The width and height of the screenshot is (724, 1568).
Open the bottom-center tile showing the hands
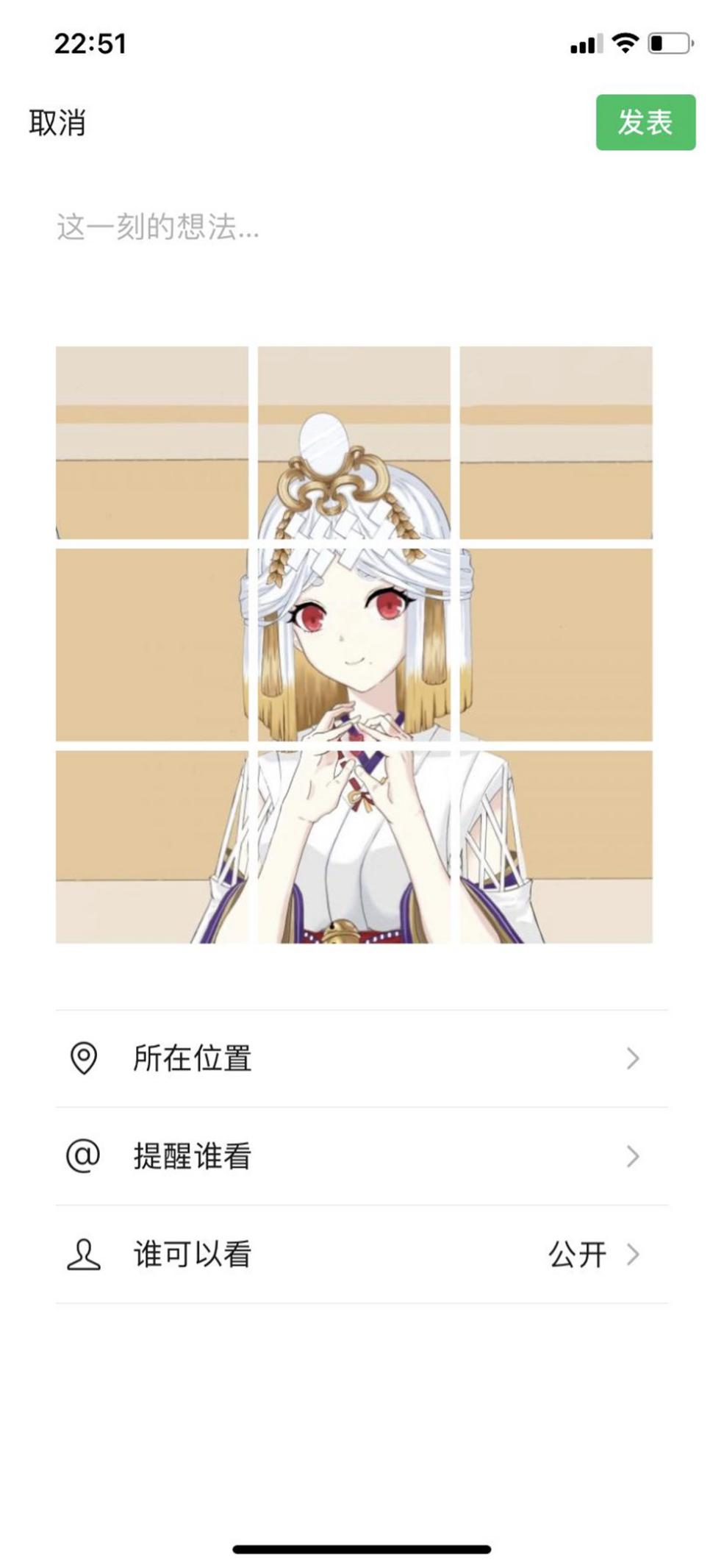pyautogui.click(x=354, y=847)
